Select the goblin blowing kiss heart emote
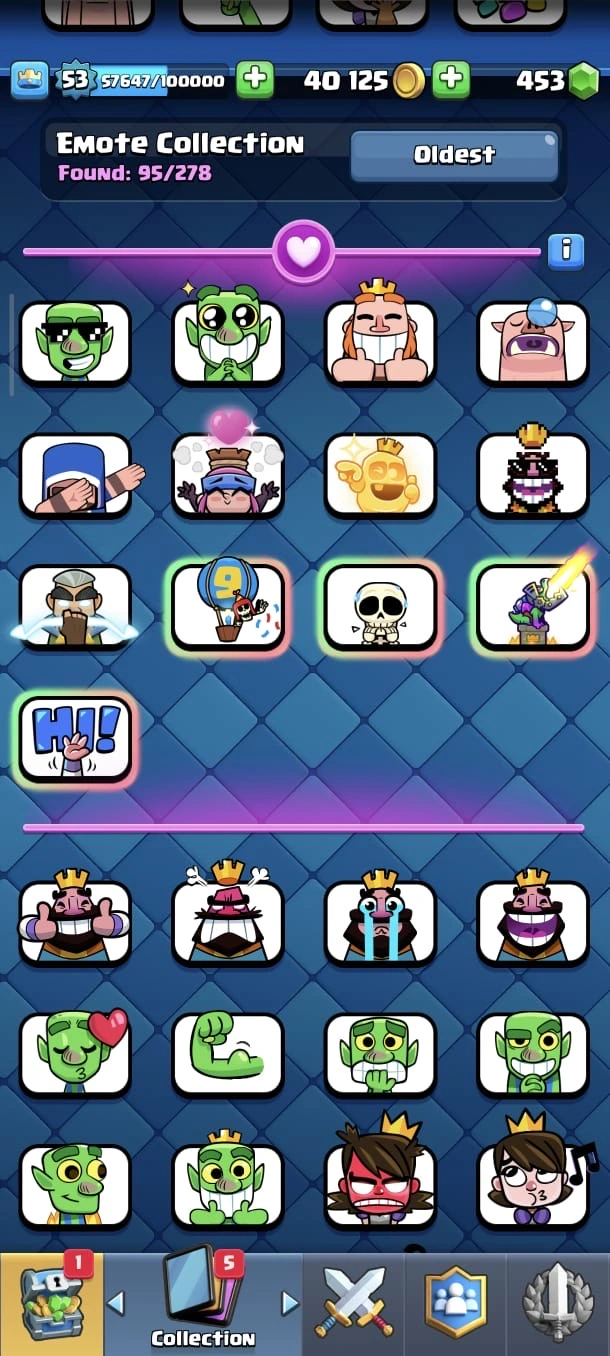This screenshot has height=1356, width=610. click(75, 1054)
